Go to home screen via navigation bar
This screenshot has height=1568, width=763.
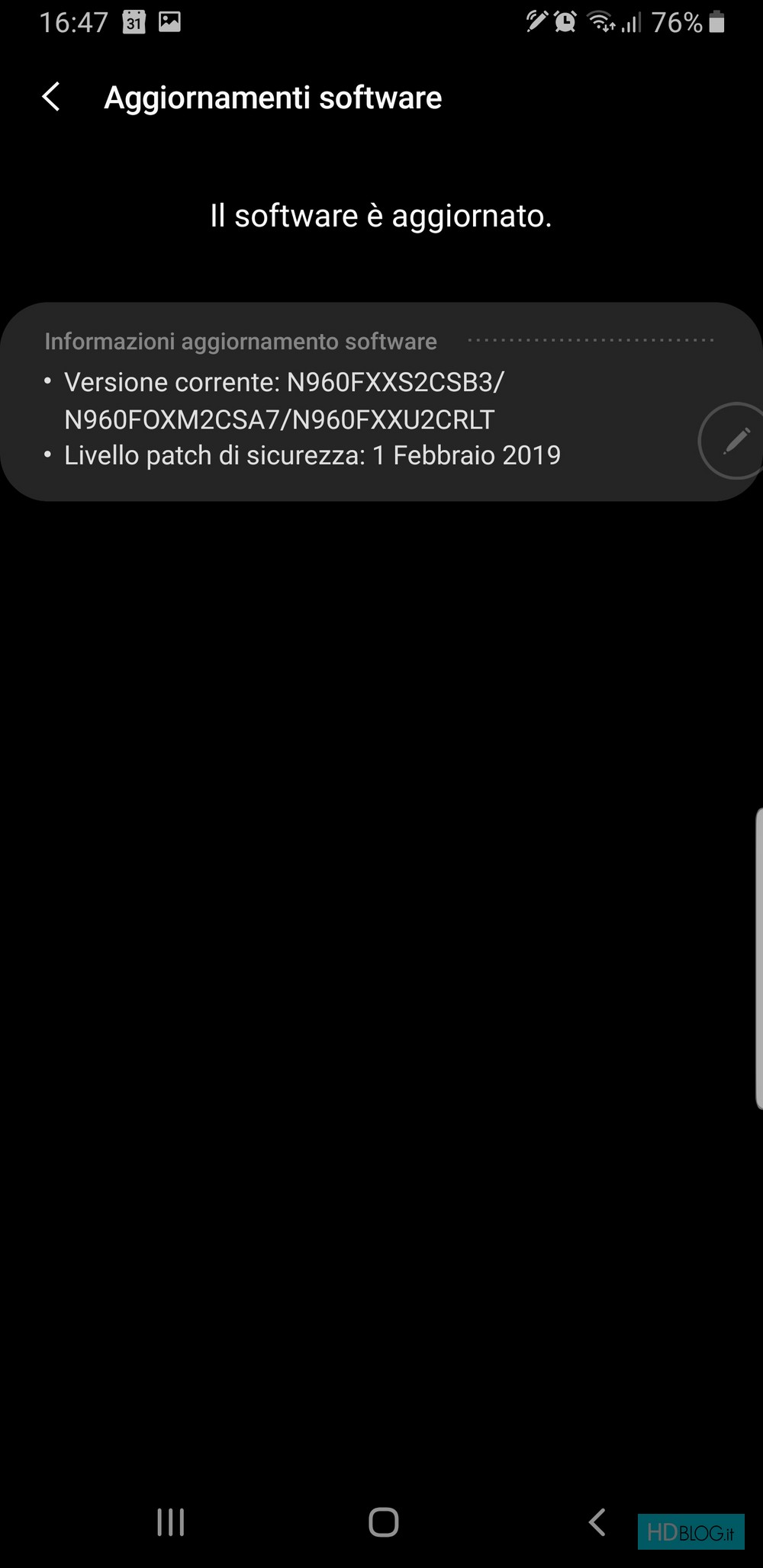coord(384,1522)
